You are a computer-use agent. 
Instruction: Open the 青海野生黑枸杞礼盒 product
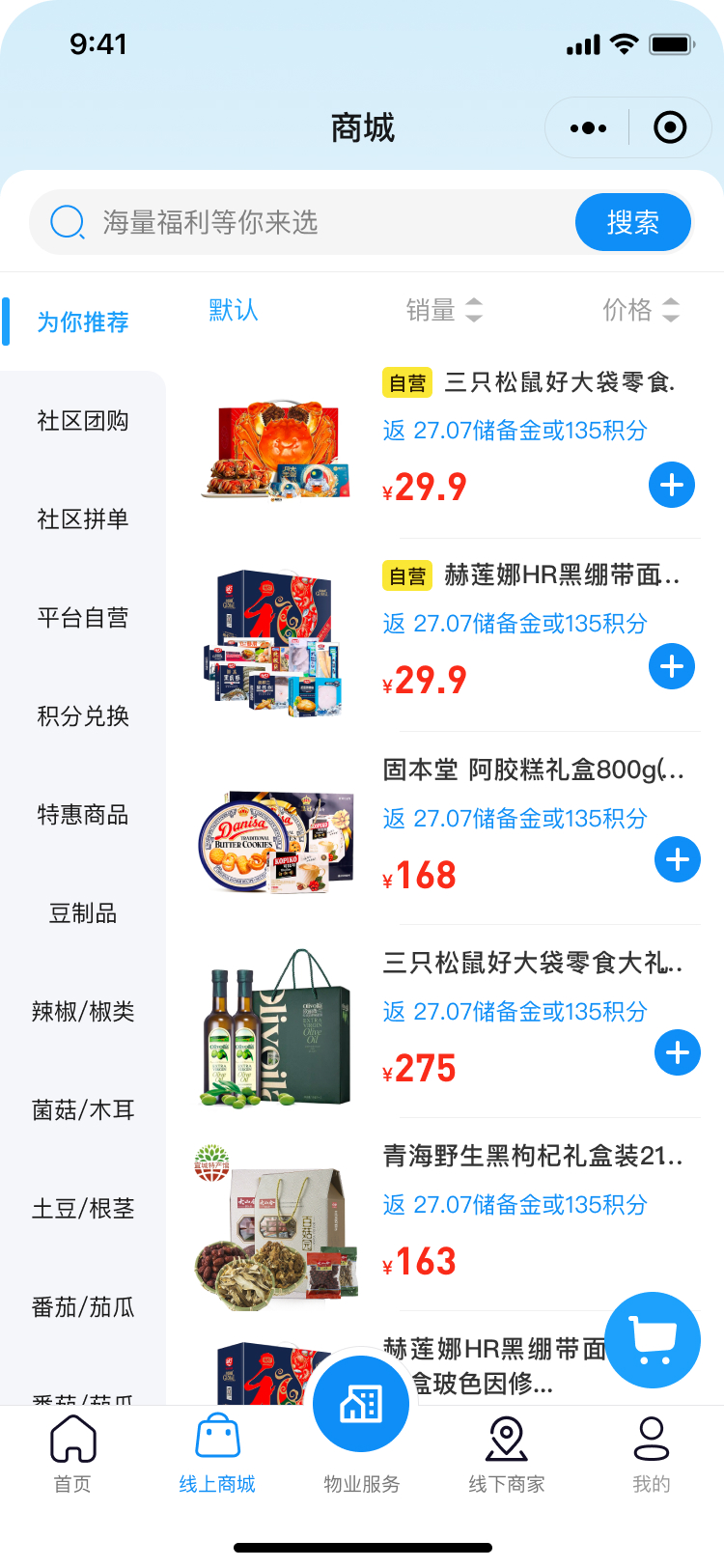pos(531,1156)
